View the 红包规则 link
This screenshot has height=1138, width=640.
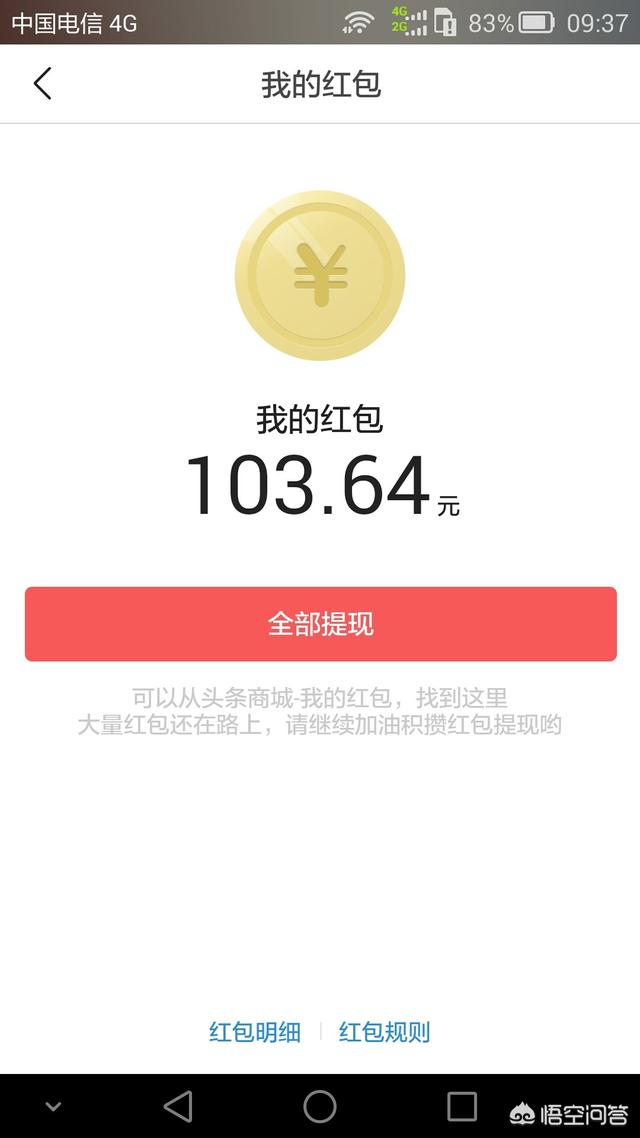(385, 1032)
